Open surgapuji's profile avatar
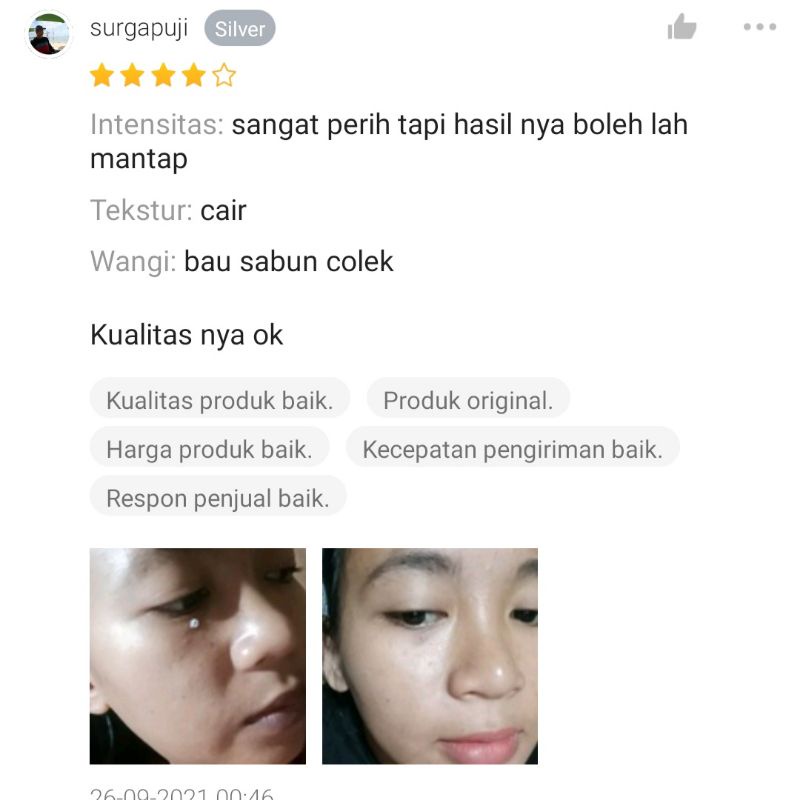The height and width of the screenshot is (800, 800). coord(48,35)
